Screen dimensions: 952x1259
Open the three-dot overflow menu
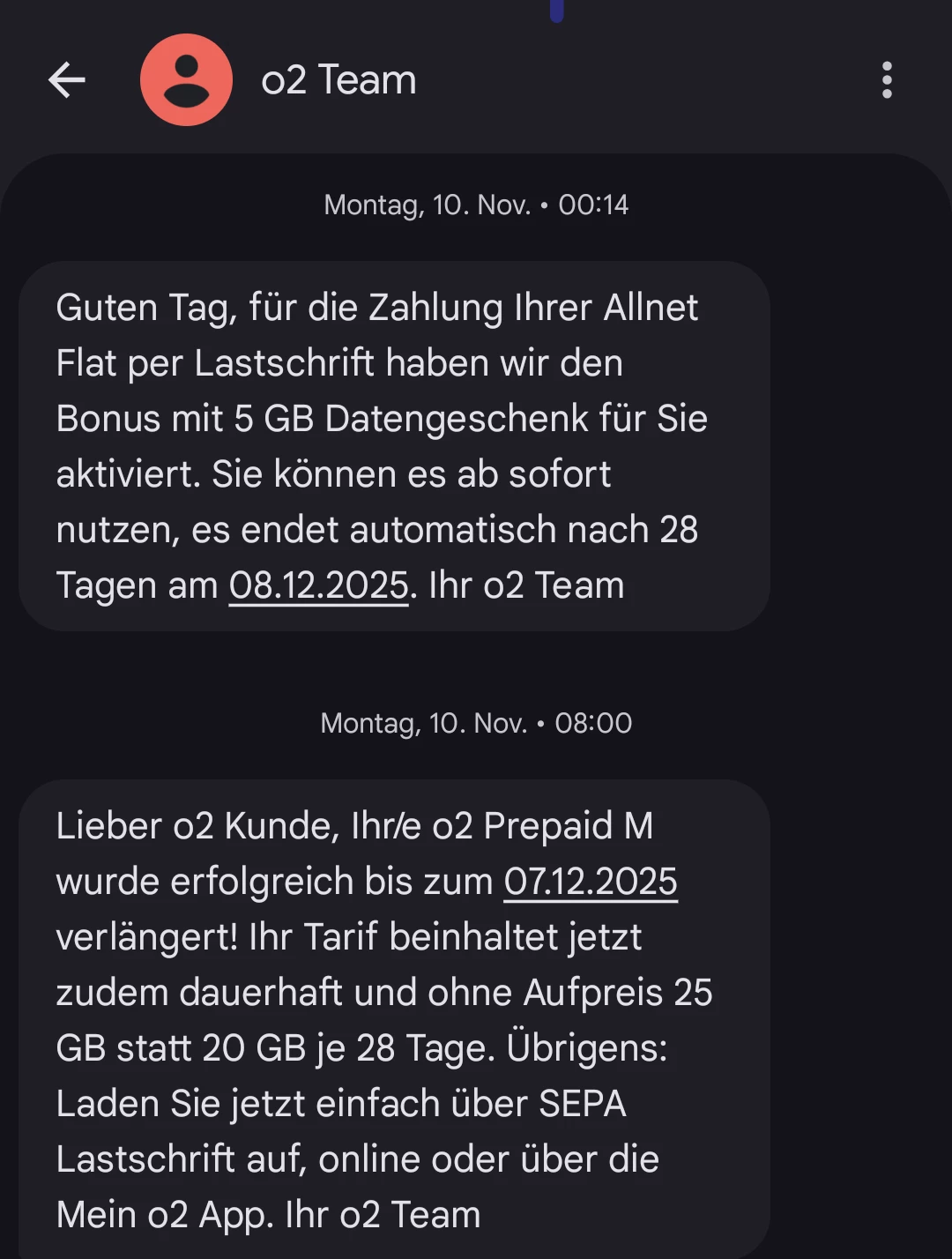(887, 80)
